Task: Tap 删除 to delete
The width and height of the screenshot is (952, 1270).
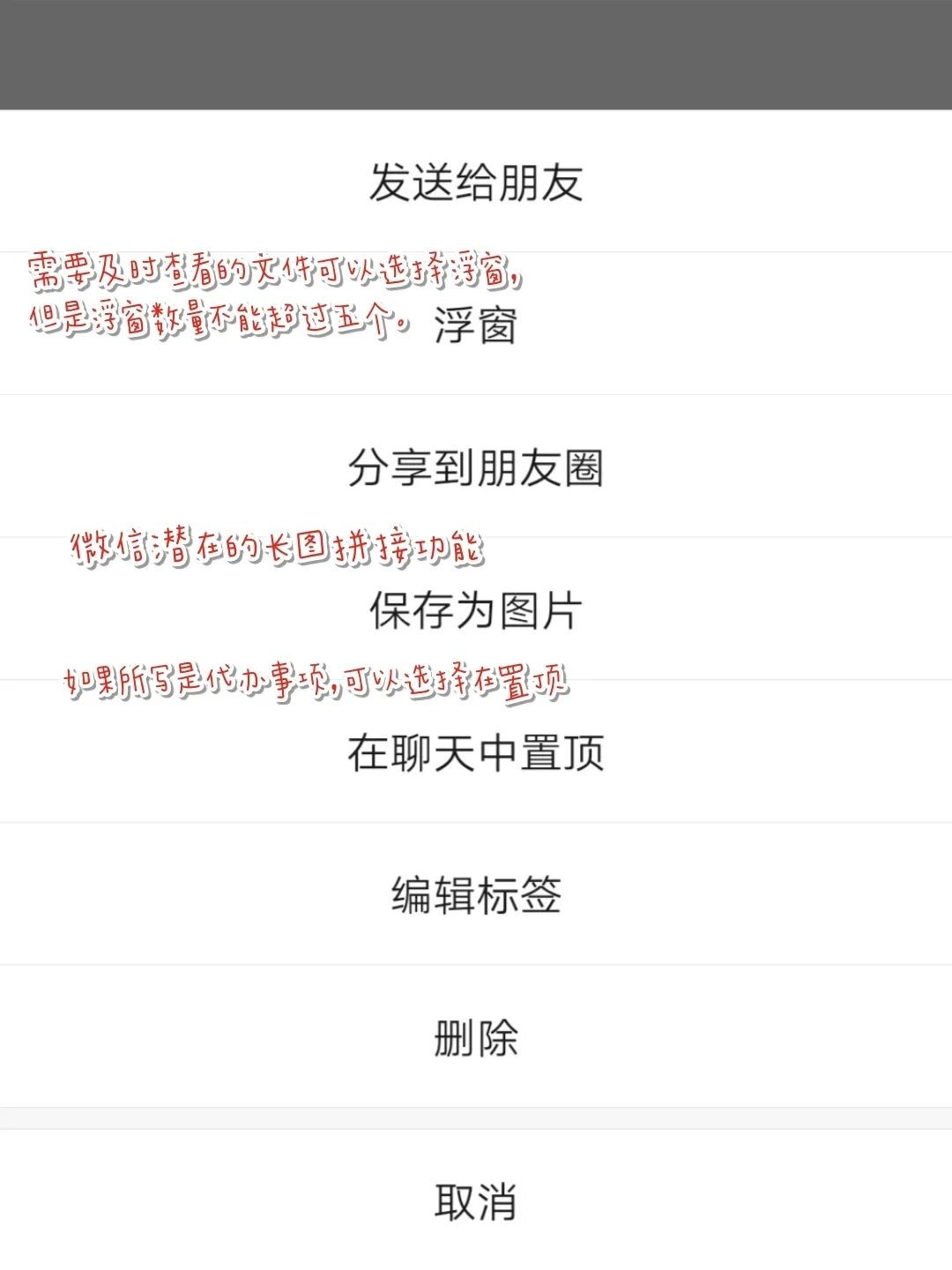Action: point(476,1038)
